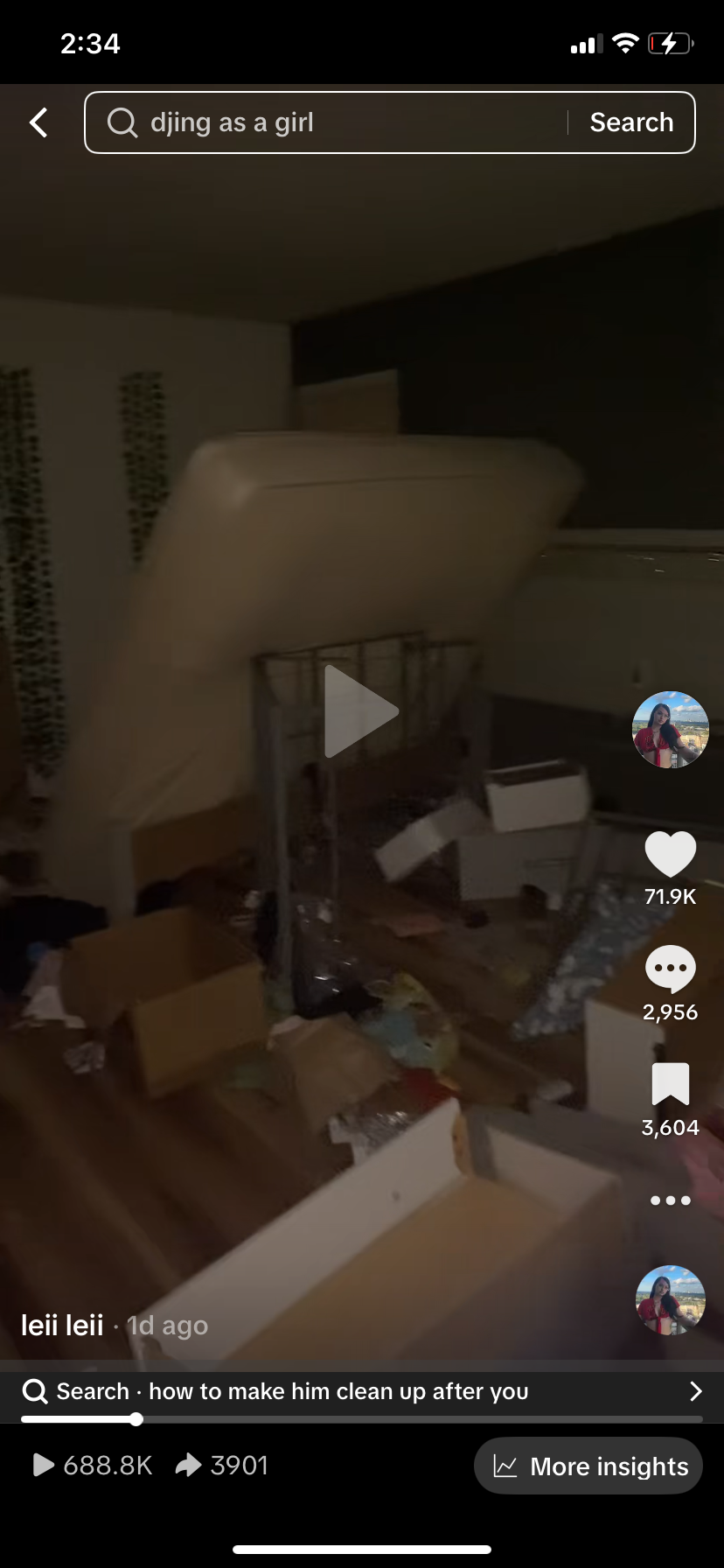Screen dimensions: 724x1568
Task: Open the comments section
Action: click(670, 969)
